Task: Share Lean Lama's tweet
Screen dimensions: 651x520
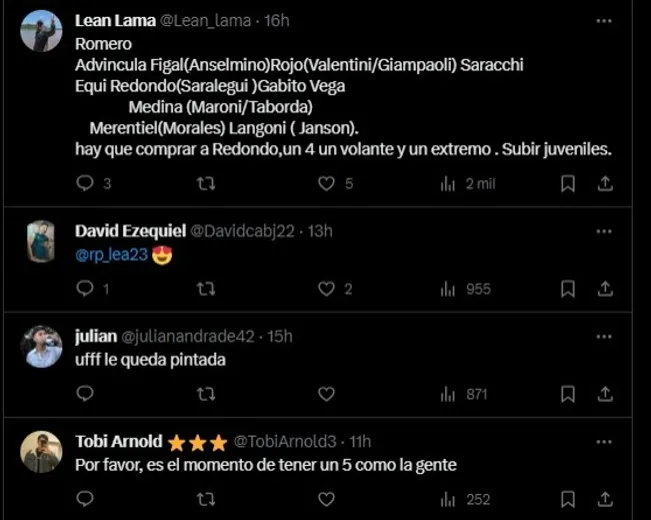Action: click(x=605, y=184)
